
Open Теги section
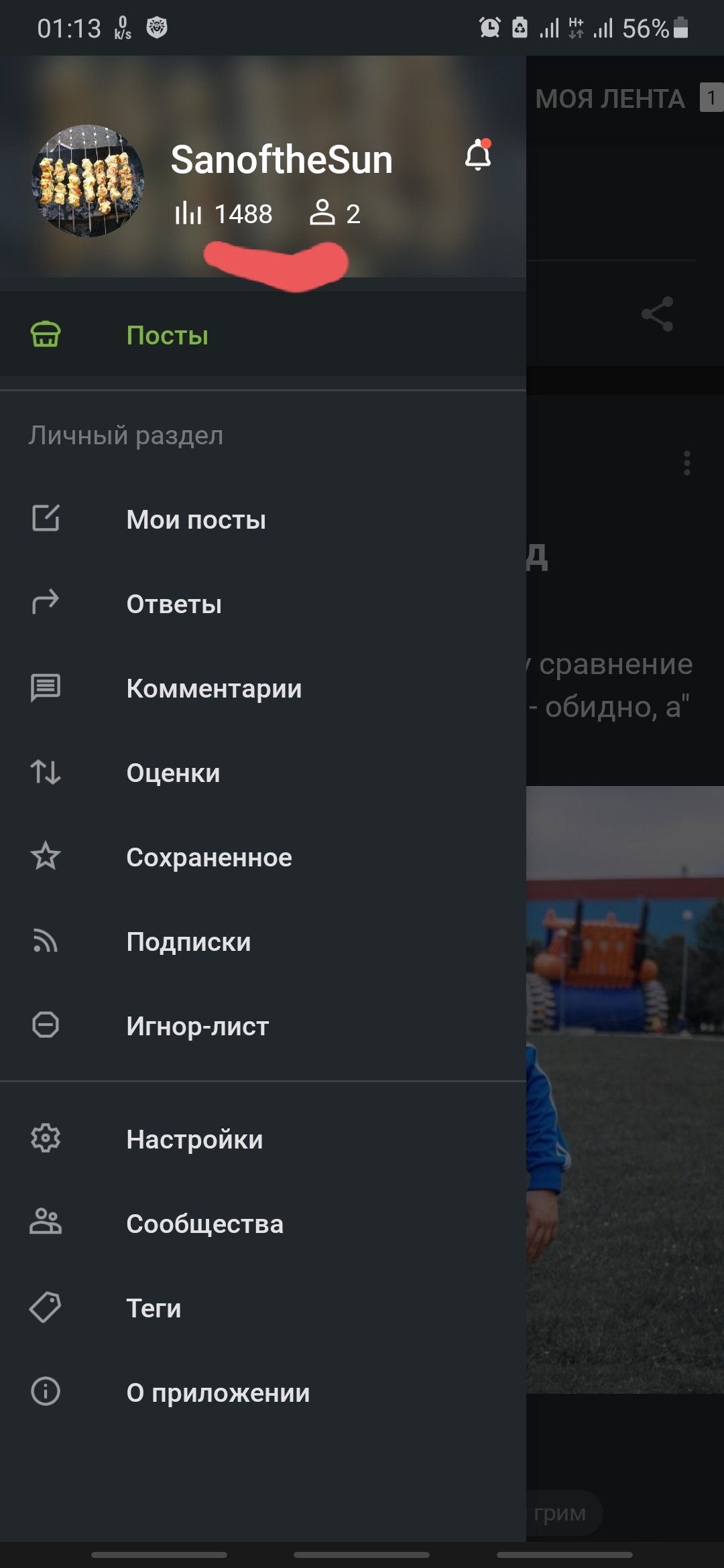(x=154, y=1308)
